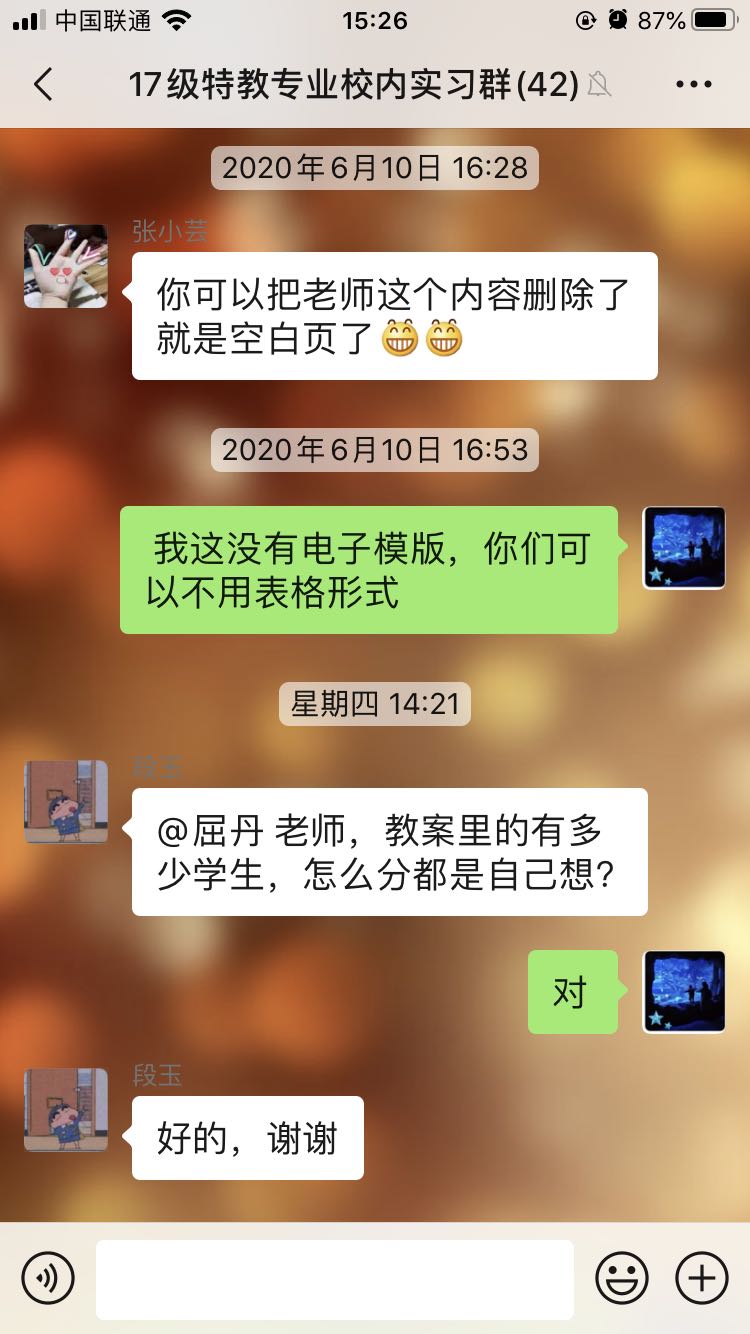View 张小芸's profile avatar
Viewport: 750px width, 1334px height.
coord(66,266)
